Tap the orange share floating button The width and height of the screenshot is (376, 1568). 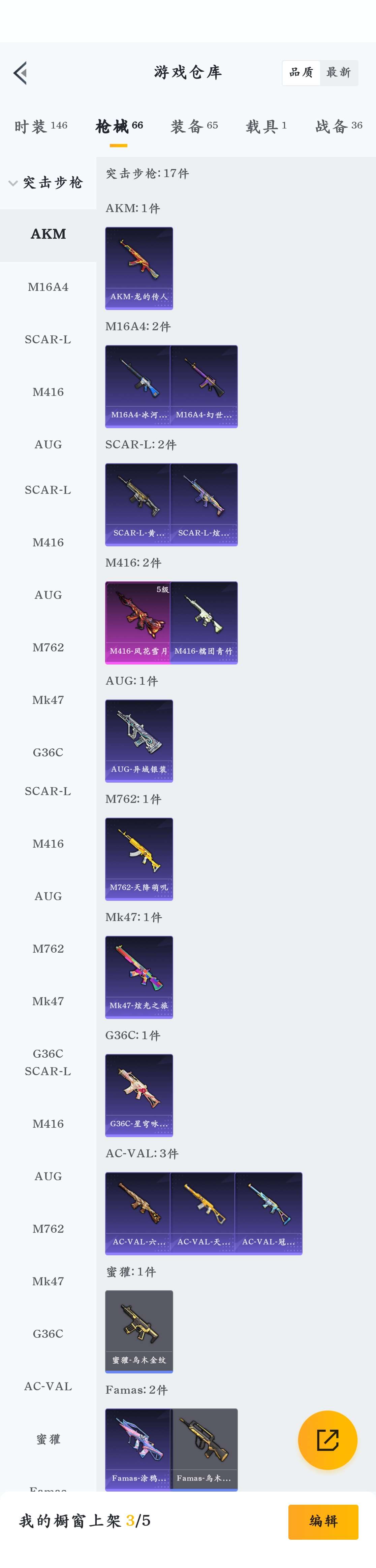pyautogui.click(x=327, y=1440)
